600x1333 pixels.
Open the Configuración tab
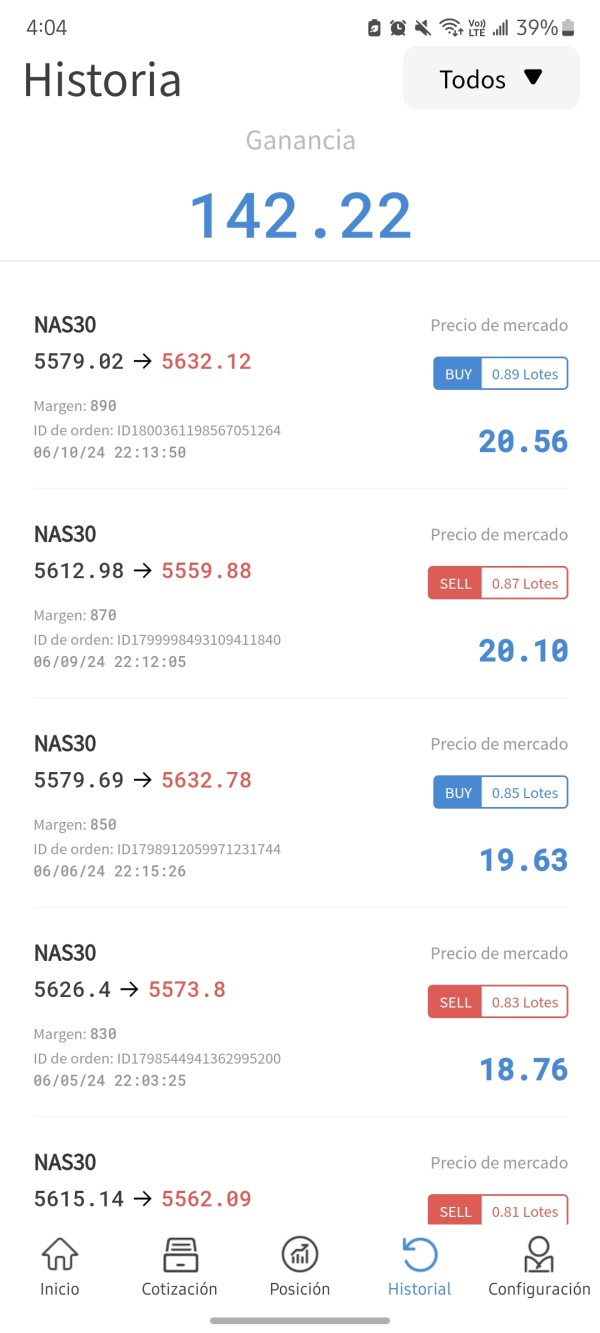point(539,1267)
